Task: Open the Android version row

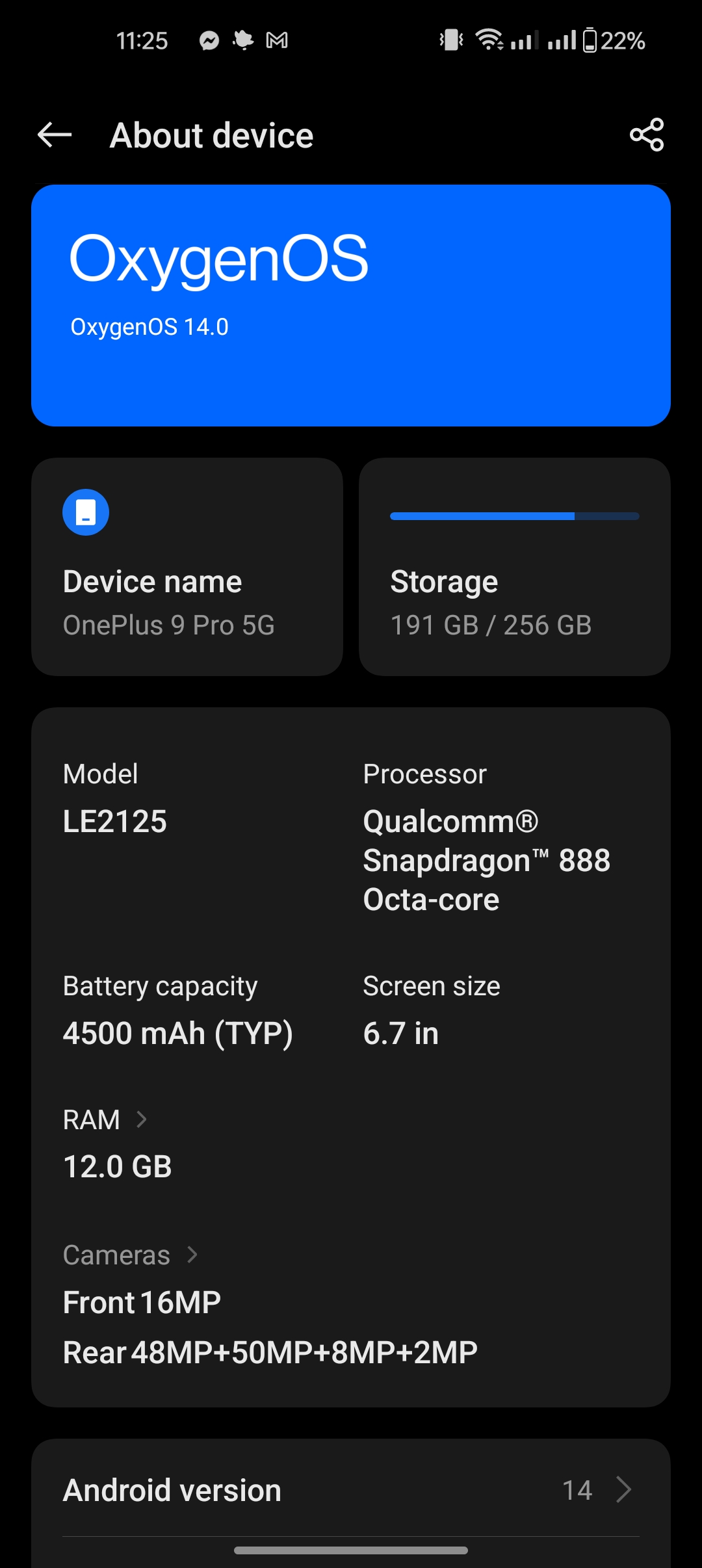Action: coord(351,1490)
